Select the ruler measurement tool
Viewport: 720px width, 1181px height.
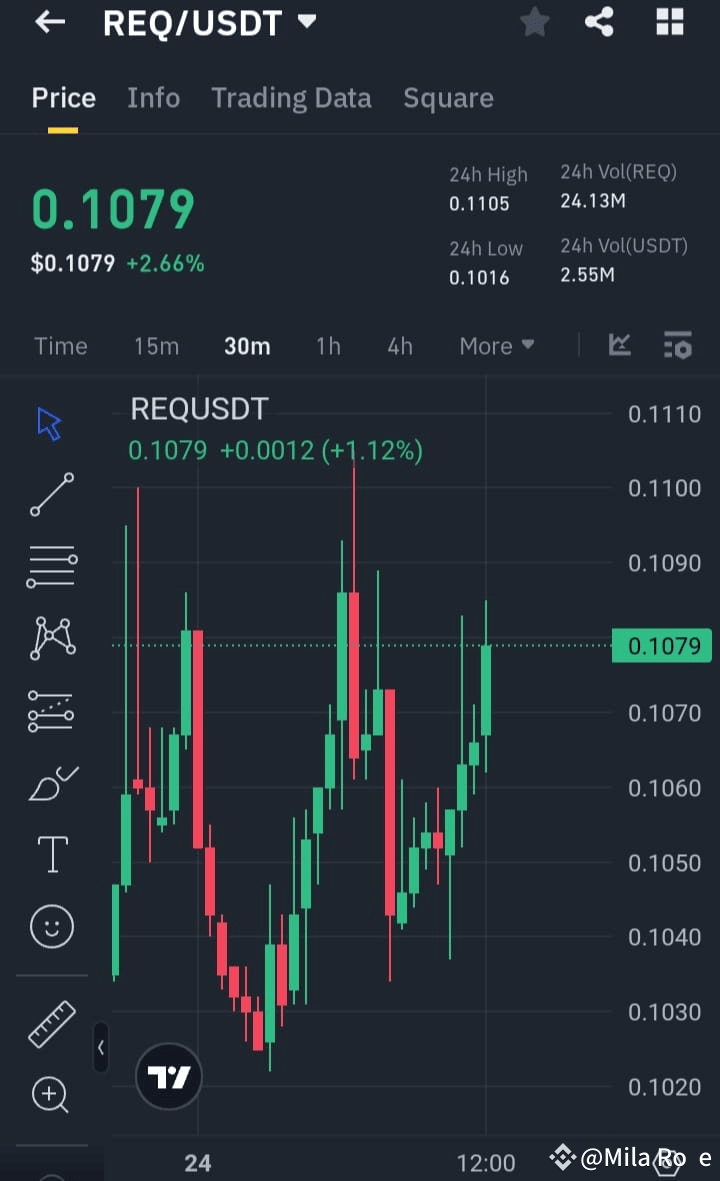(x=50, y=1024)
